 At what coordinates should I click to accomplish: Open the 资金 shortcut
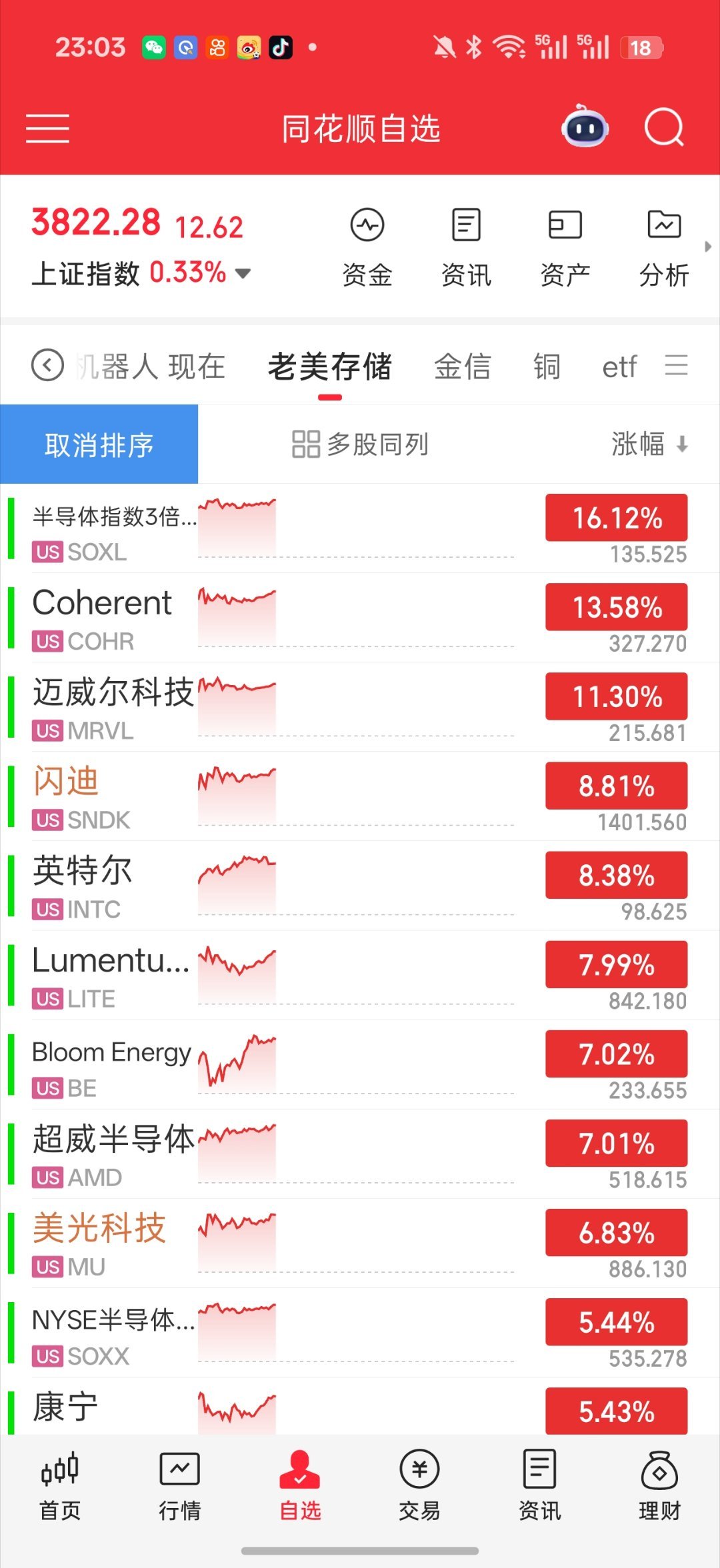367,247
